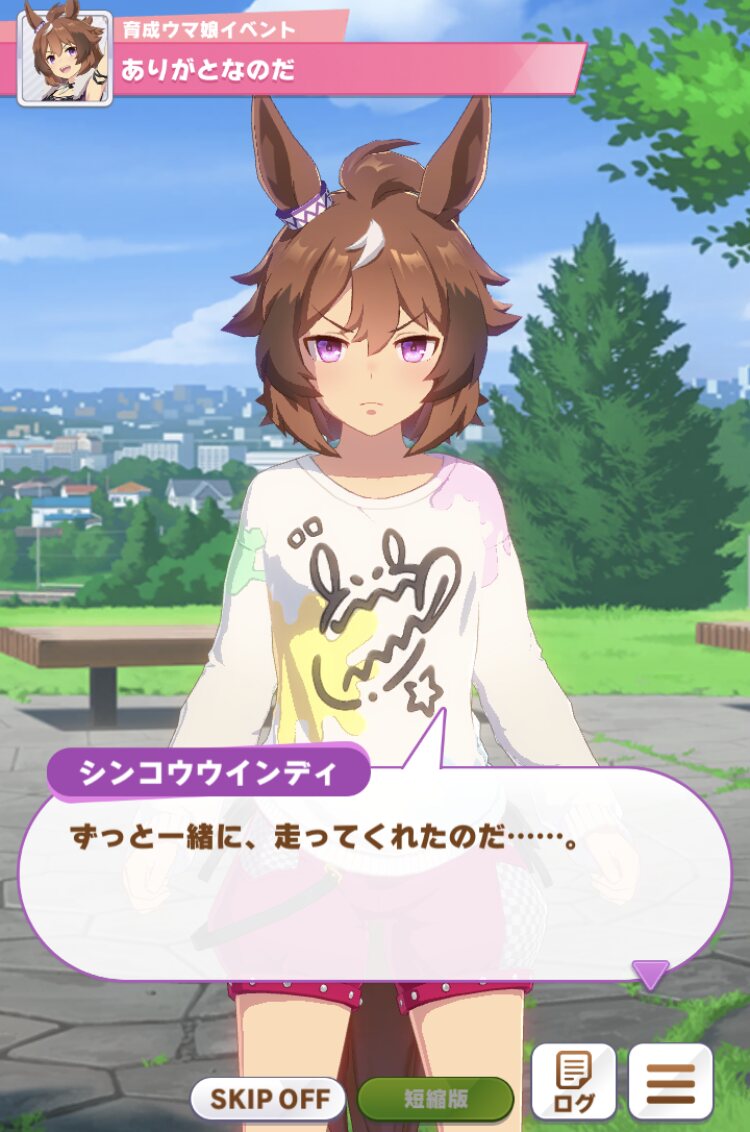750x1132 pixels.
Task: Tap the SKIP OFF button
Action: 270,1099
